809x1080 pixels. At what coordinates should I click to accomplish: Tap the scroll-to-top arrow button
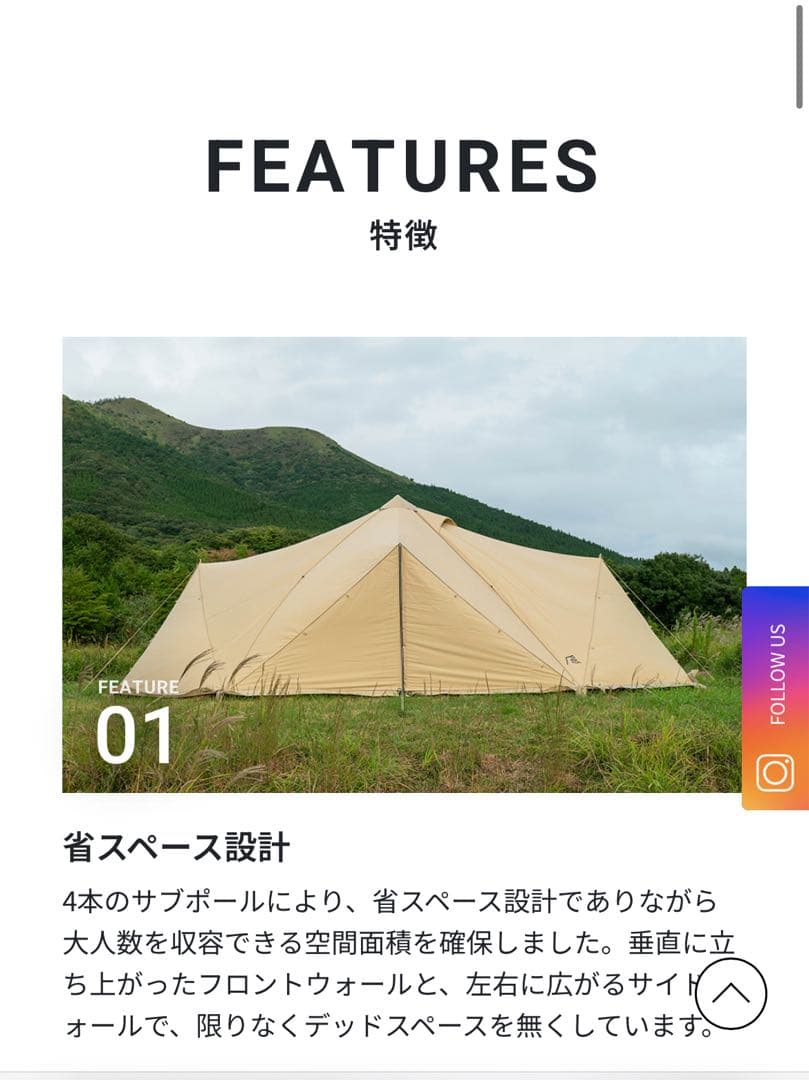tap(731, 993)
